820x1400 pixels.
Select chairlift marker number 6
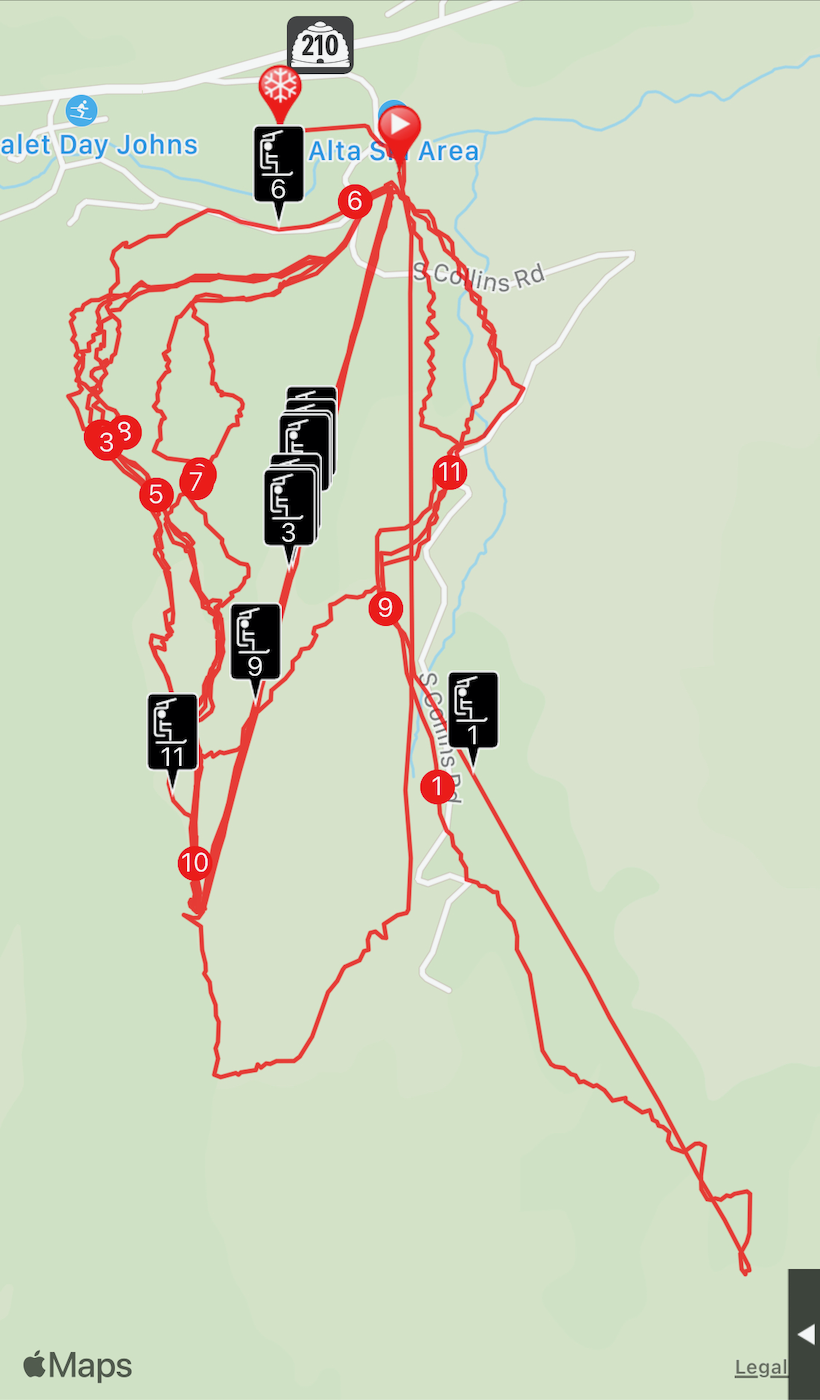(x=278, y=167)
